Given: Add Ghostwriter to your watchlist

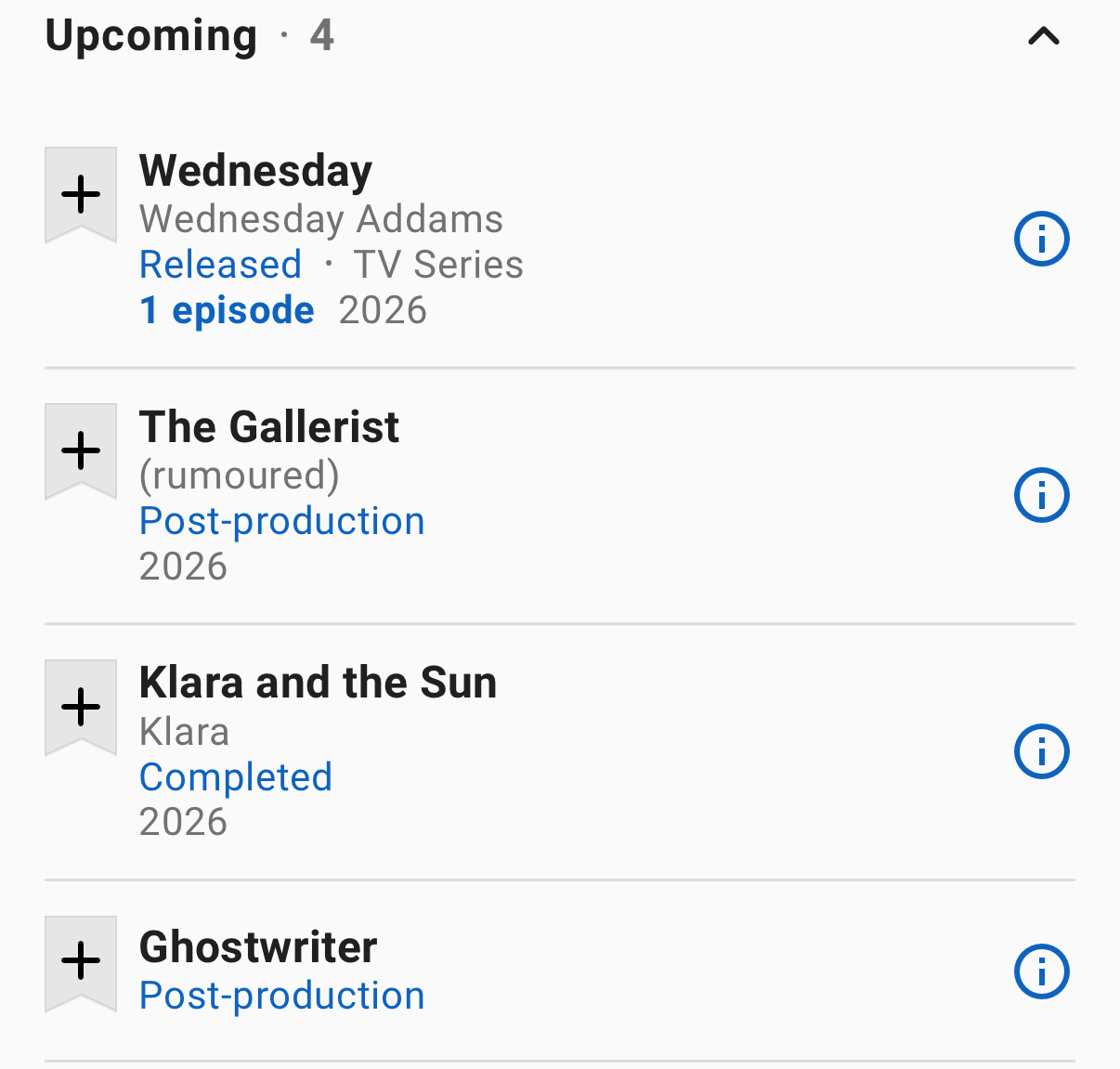Looking at the screenshot, I should pyautogui.click(x=81, y=961).
